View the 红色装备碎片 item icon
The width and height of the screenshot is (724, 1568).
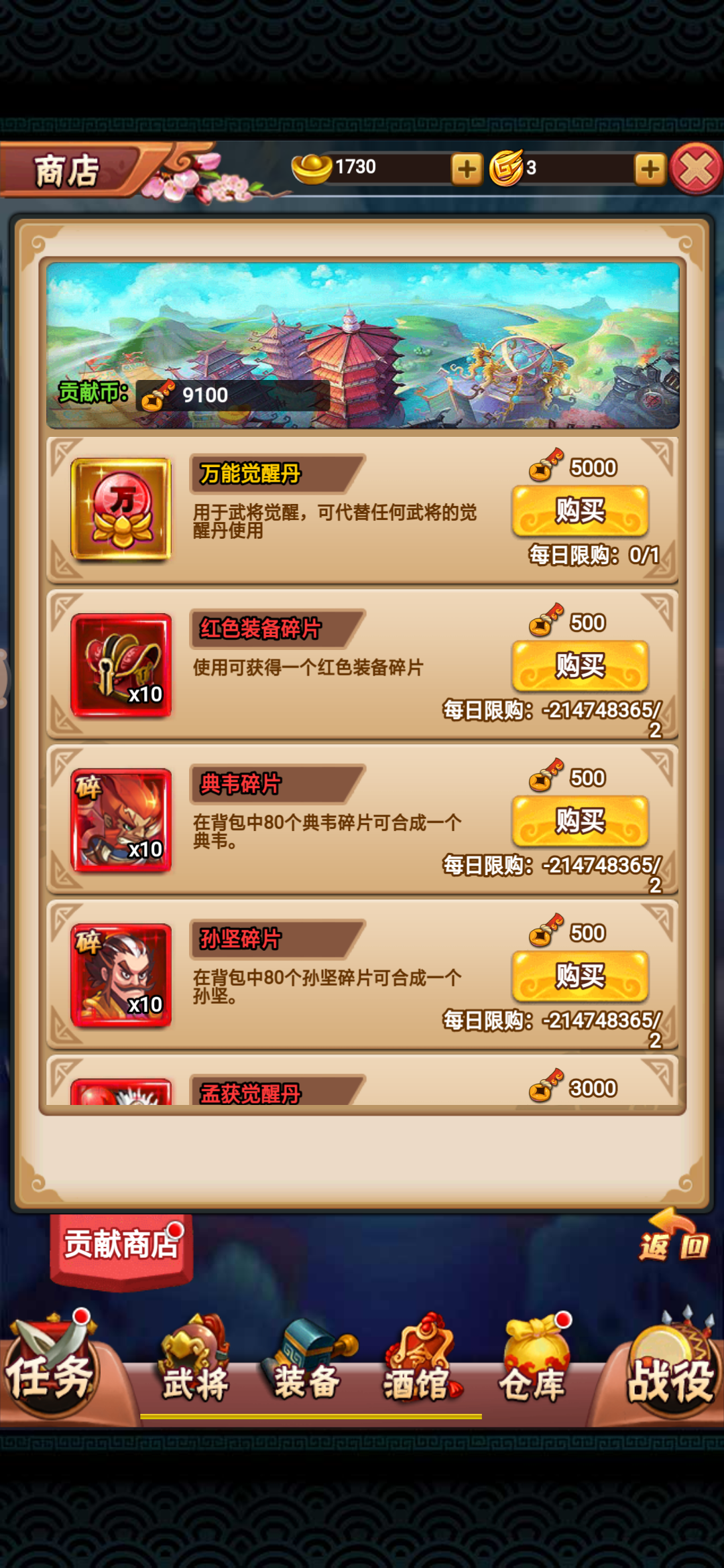[x=121, y=665]
